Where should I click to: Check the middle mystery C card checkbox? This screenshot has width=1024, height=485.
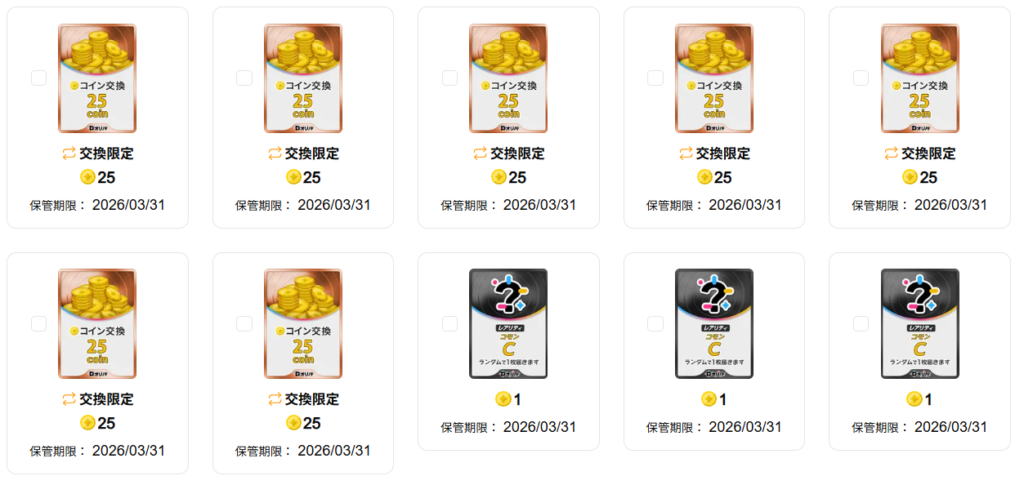[655, 323]
